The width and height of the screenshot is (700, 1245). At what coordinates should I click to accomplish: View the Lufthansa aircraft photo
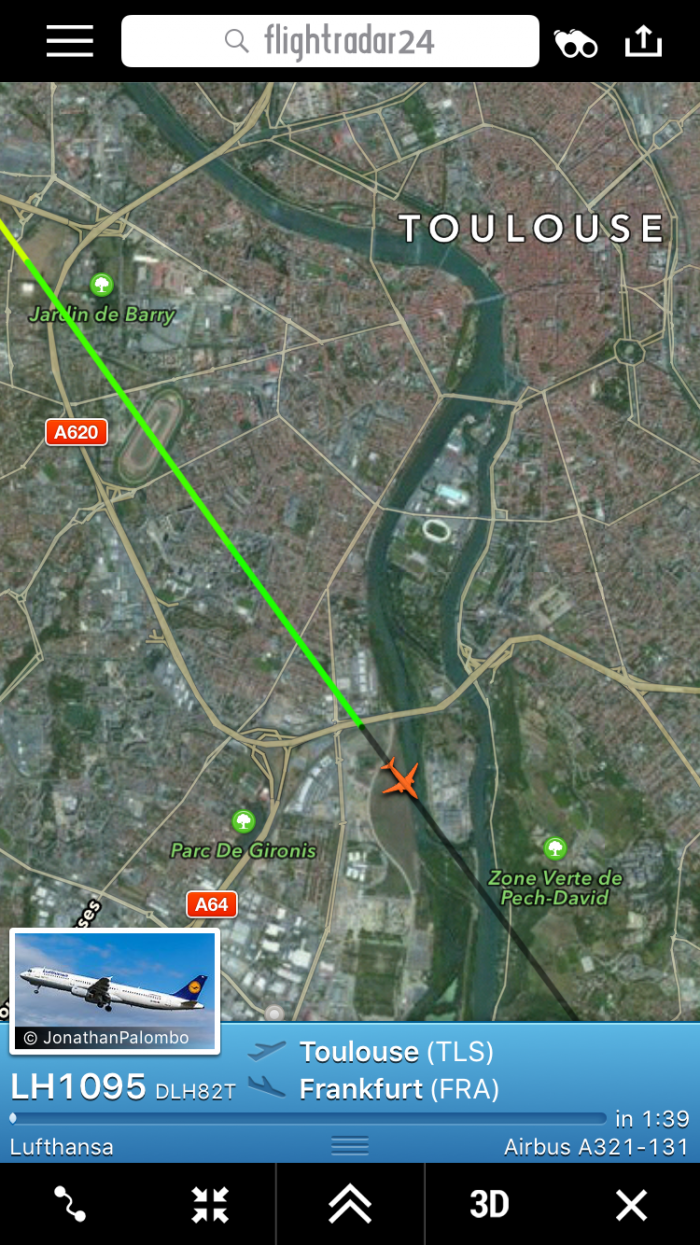pyautogui.click(x=114, y=990)
